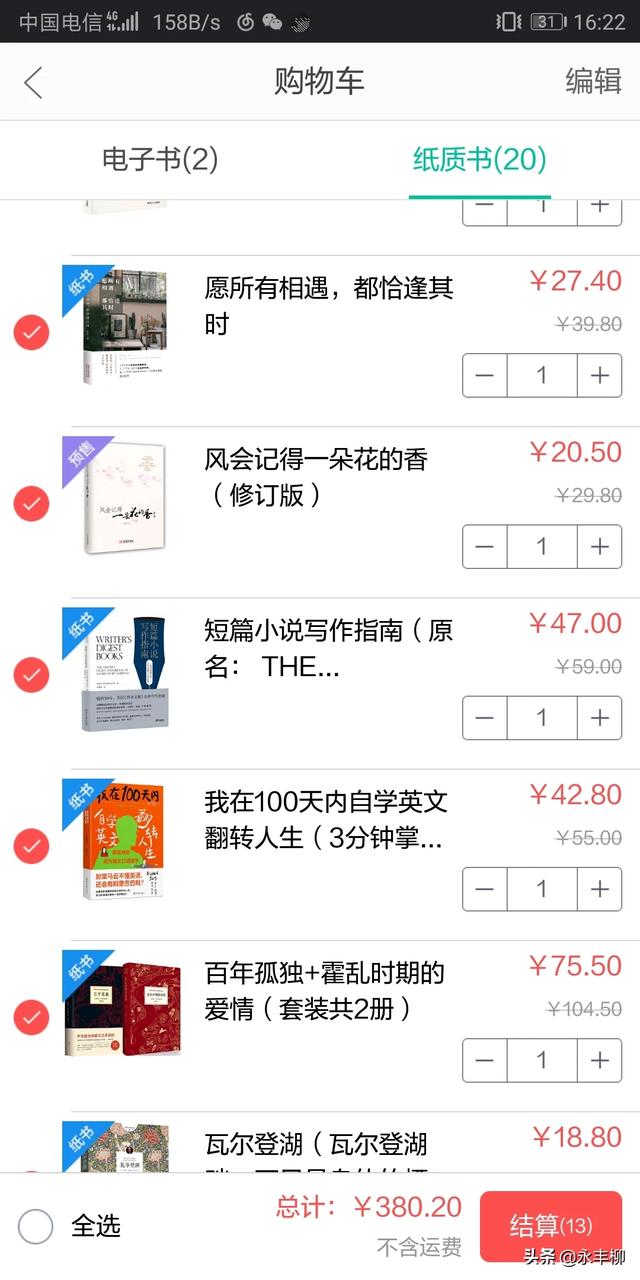Check out with 结算(13)
This screenshot has height=1280, width=640.
pos(551,1225)
